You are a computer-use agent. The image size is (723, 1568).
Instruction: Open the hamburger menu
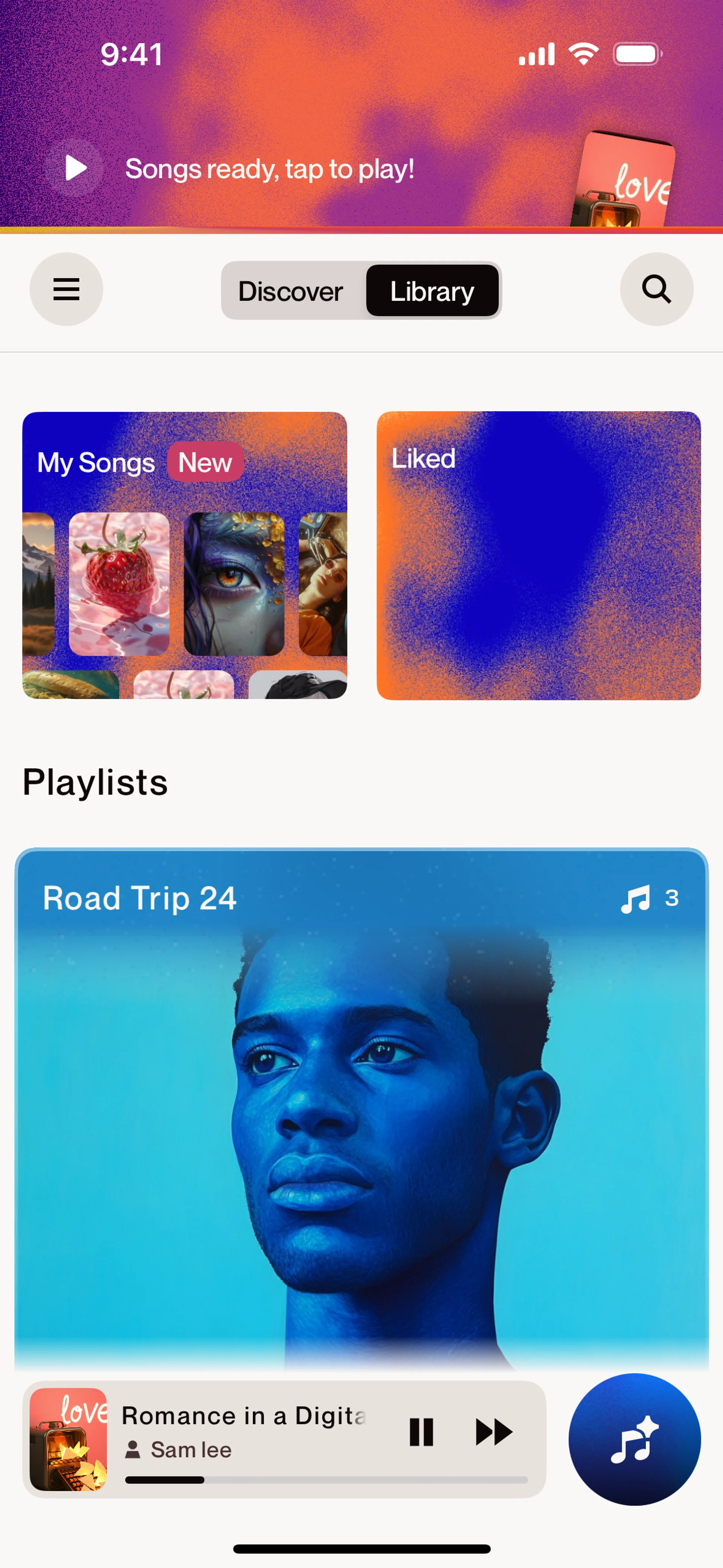coord(66,289)
